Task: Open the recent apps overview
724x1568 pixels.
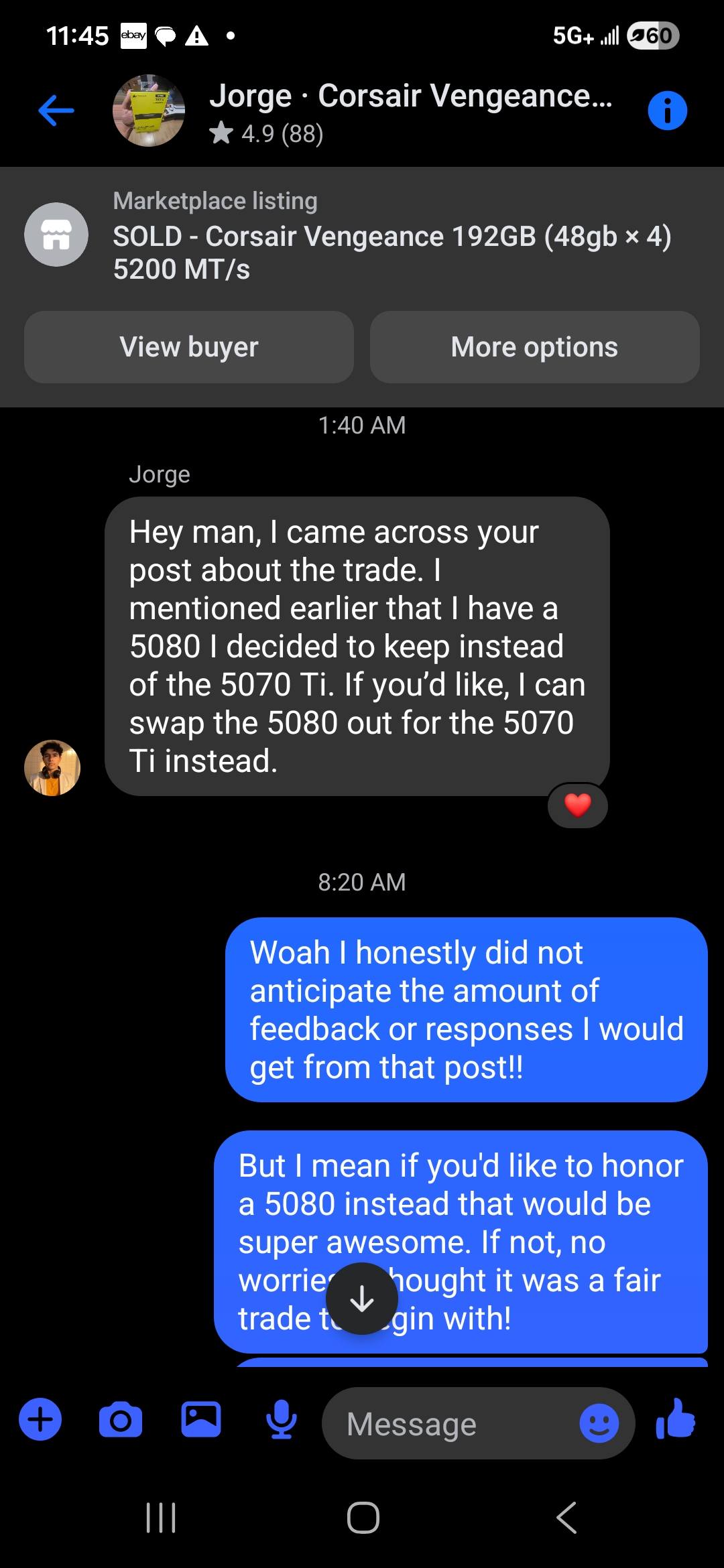Action: click(x=161, y=1518)
